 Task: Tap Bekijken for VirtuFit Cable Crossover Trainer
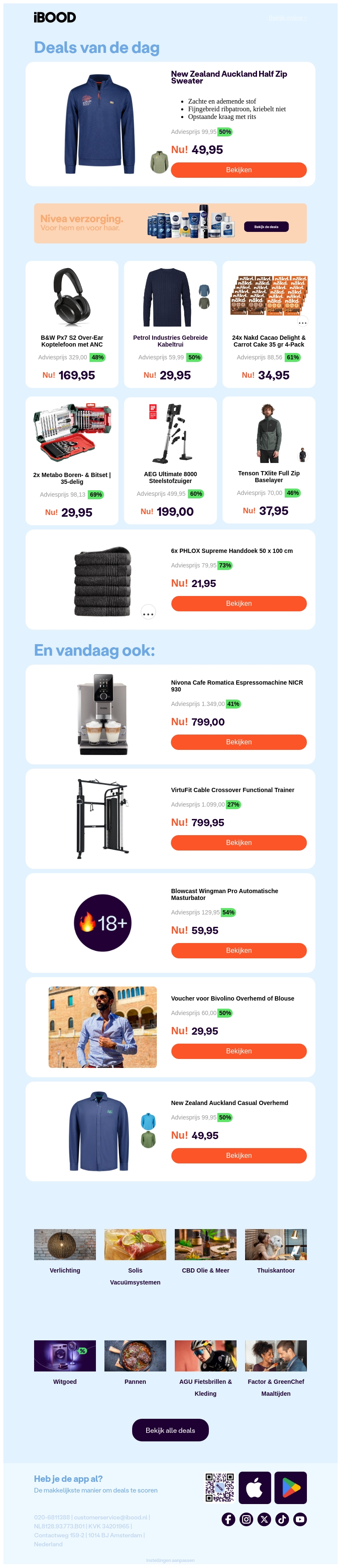pyautogui.click(x=238, y=842)
